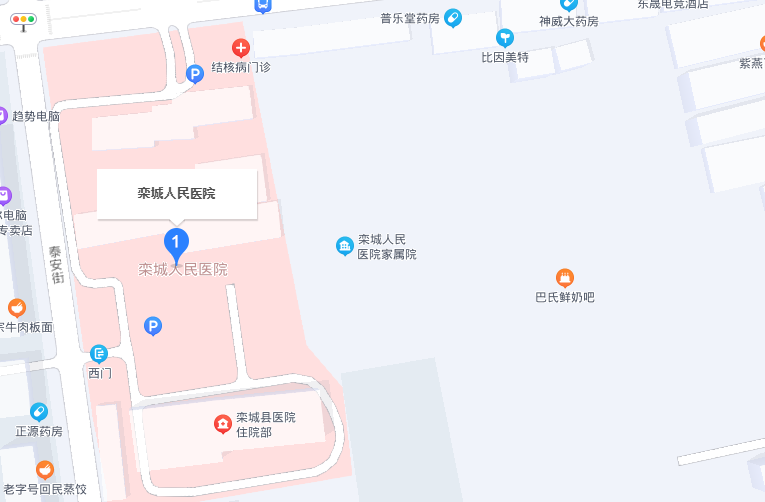Open the 栾城县医院住院部 marker

click(222, 425)
